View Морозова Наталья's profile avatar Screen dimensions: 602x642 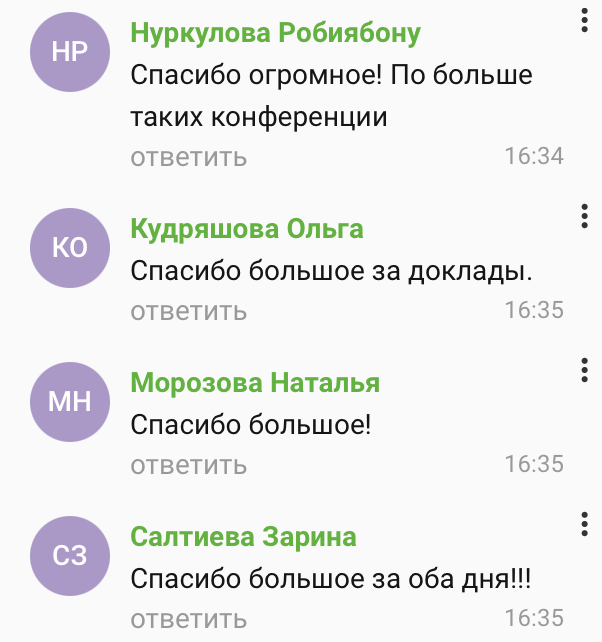tap(70, 403)
